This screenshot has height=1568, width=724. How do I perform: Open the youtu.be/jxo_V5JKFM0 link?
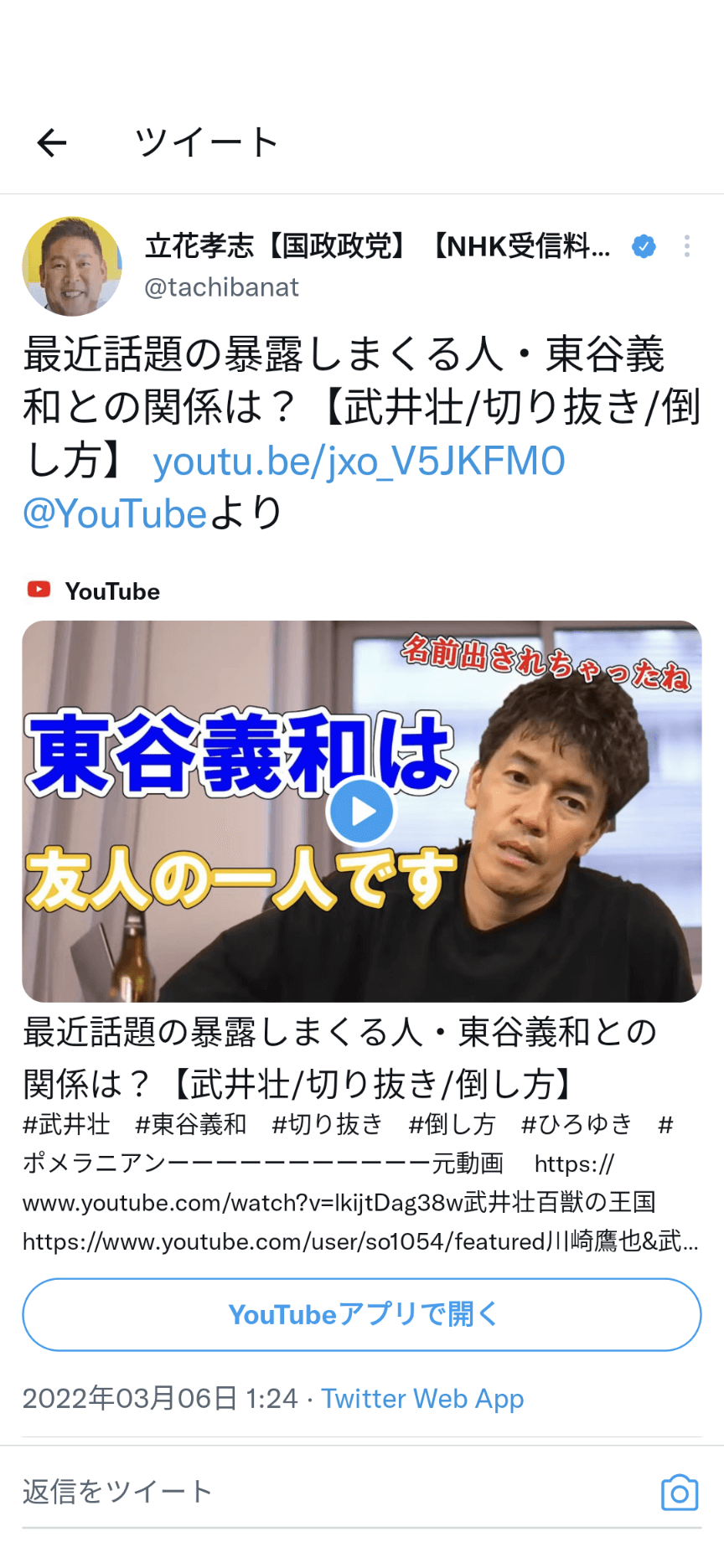tap(359, 462)
